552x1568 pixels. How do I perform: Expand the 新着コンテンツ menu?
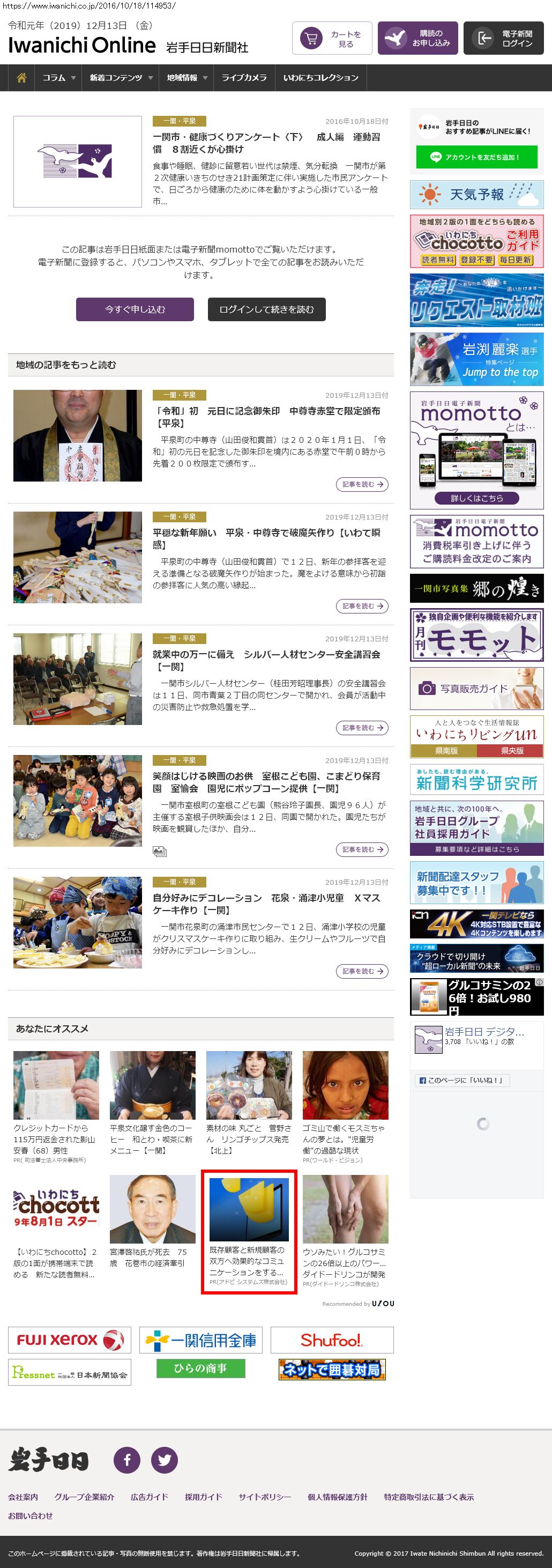tap(121, 78)
